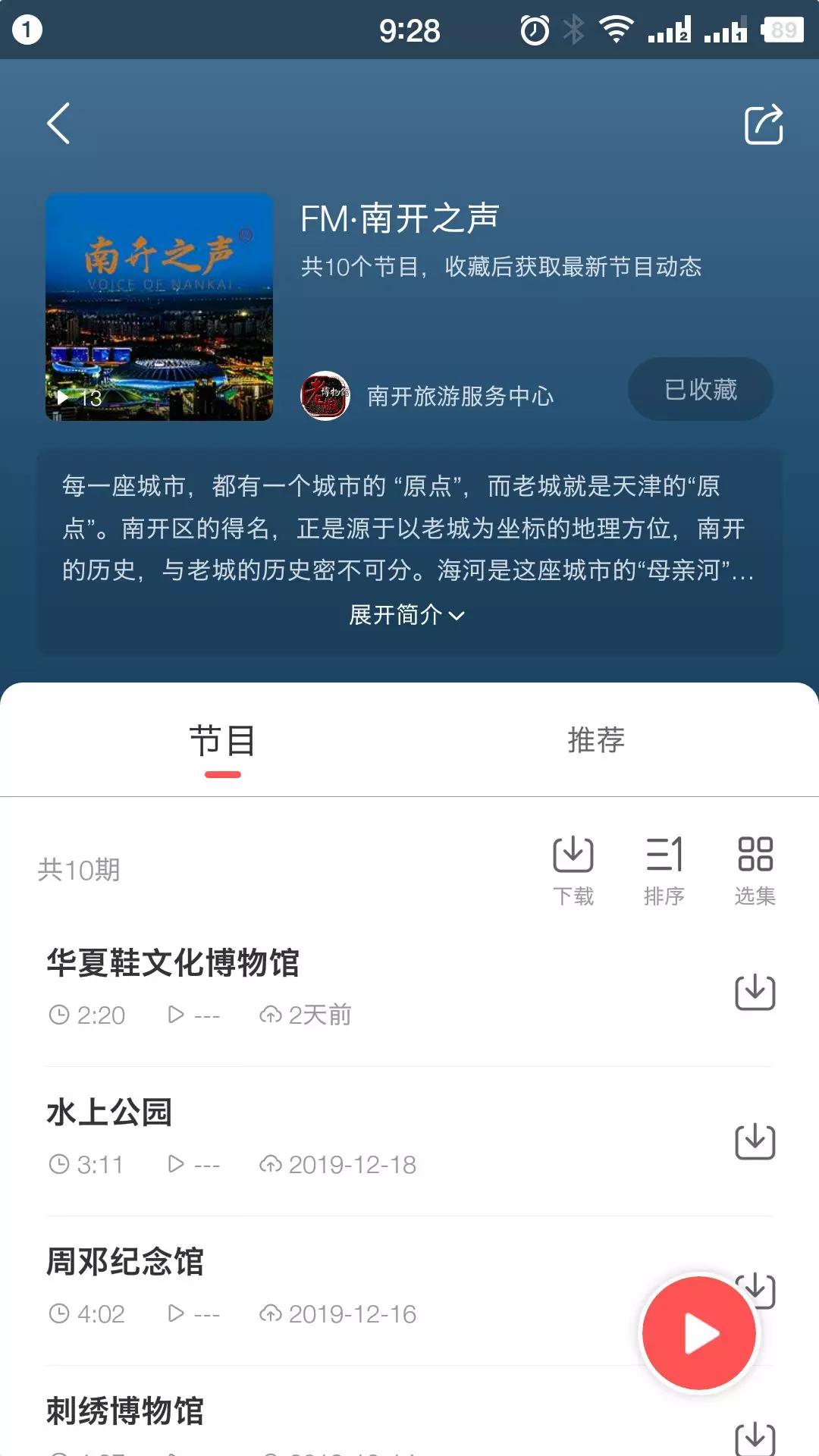The height and width of the screenshot is (1456, 819).
Task: Open the chevron next to 展开简介
Action: coord(456,617)
